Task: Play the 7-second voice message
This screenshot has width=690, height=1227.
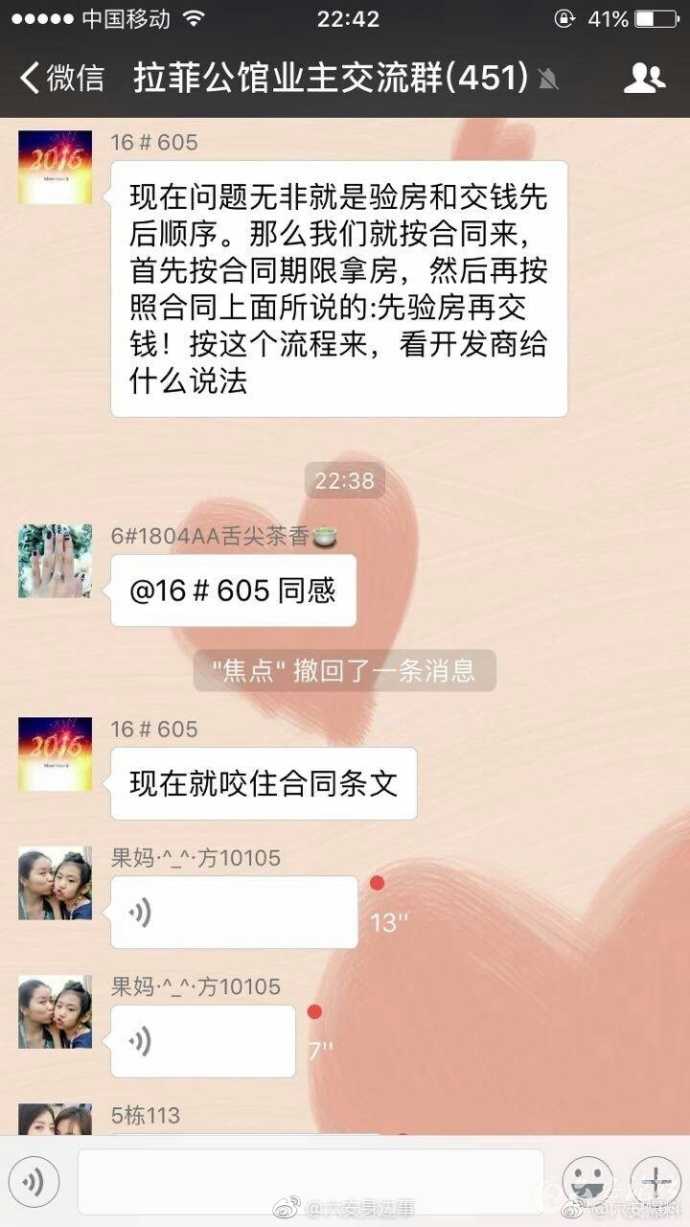Action: tap(203, 1041)
